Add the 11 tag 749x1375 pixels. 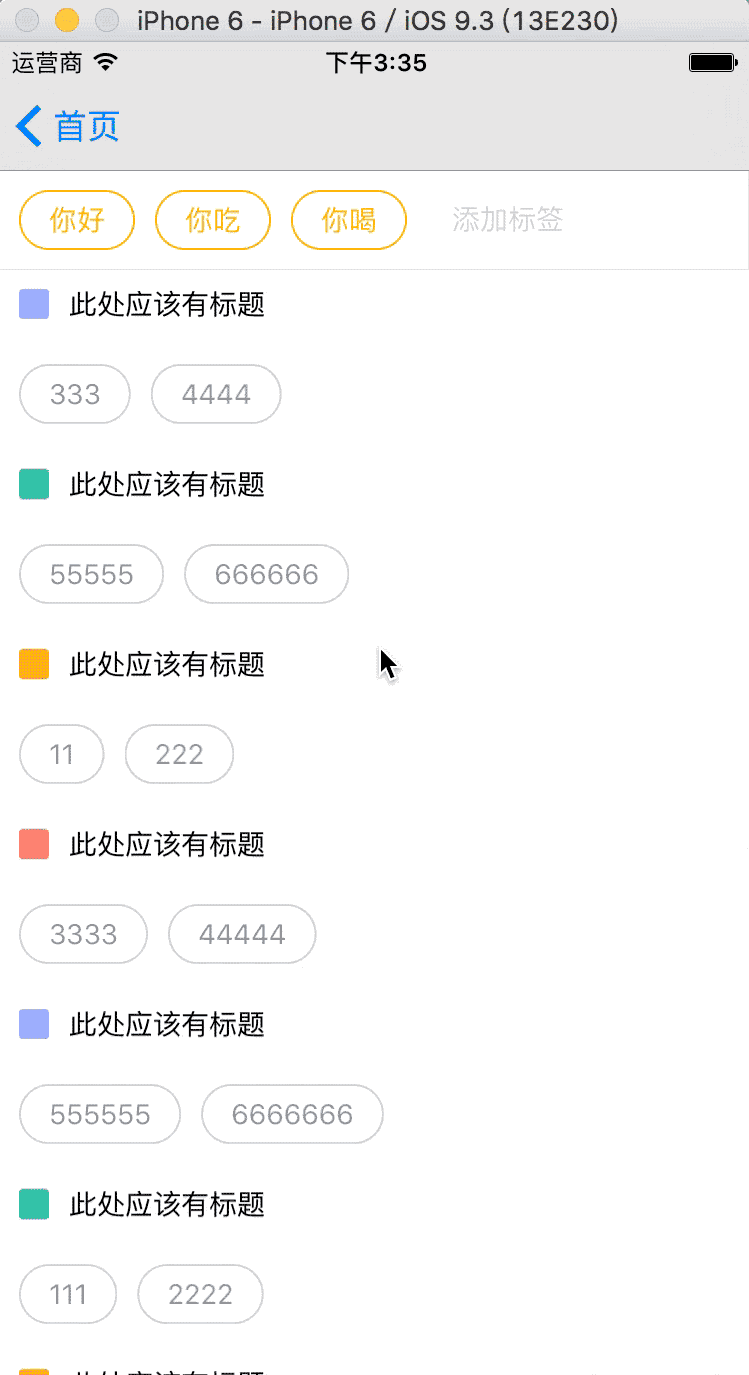click(x=62, y=754)
